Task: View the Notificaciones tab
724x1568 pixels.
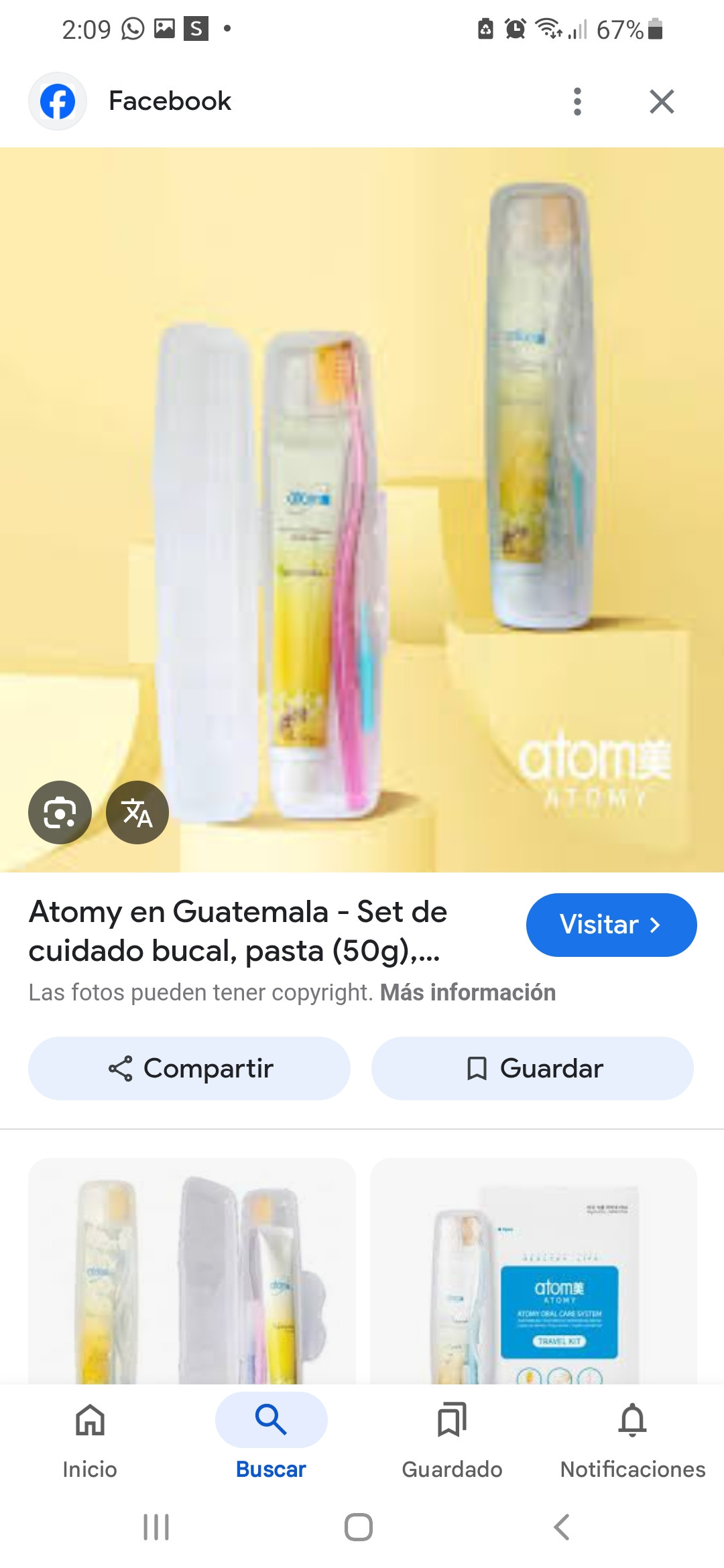Action: pyautogui.click(x=633, y=1437)
